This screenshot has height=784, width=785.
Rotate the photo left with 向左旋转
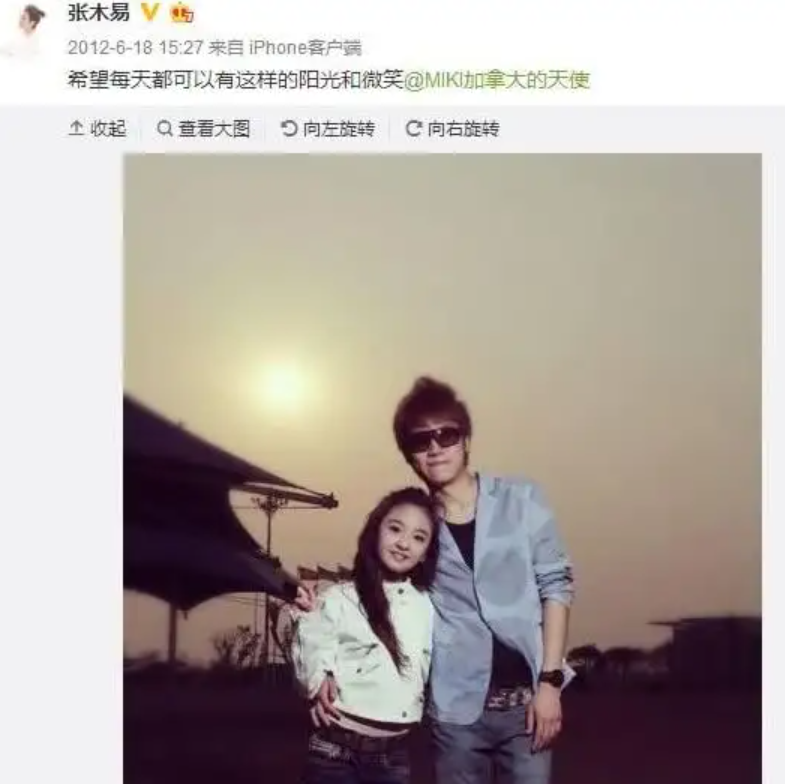[328, 129]
